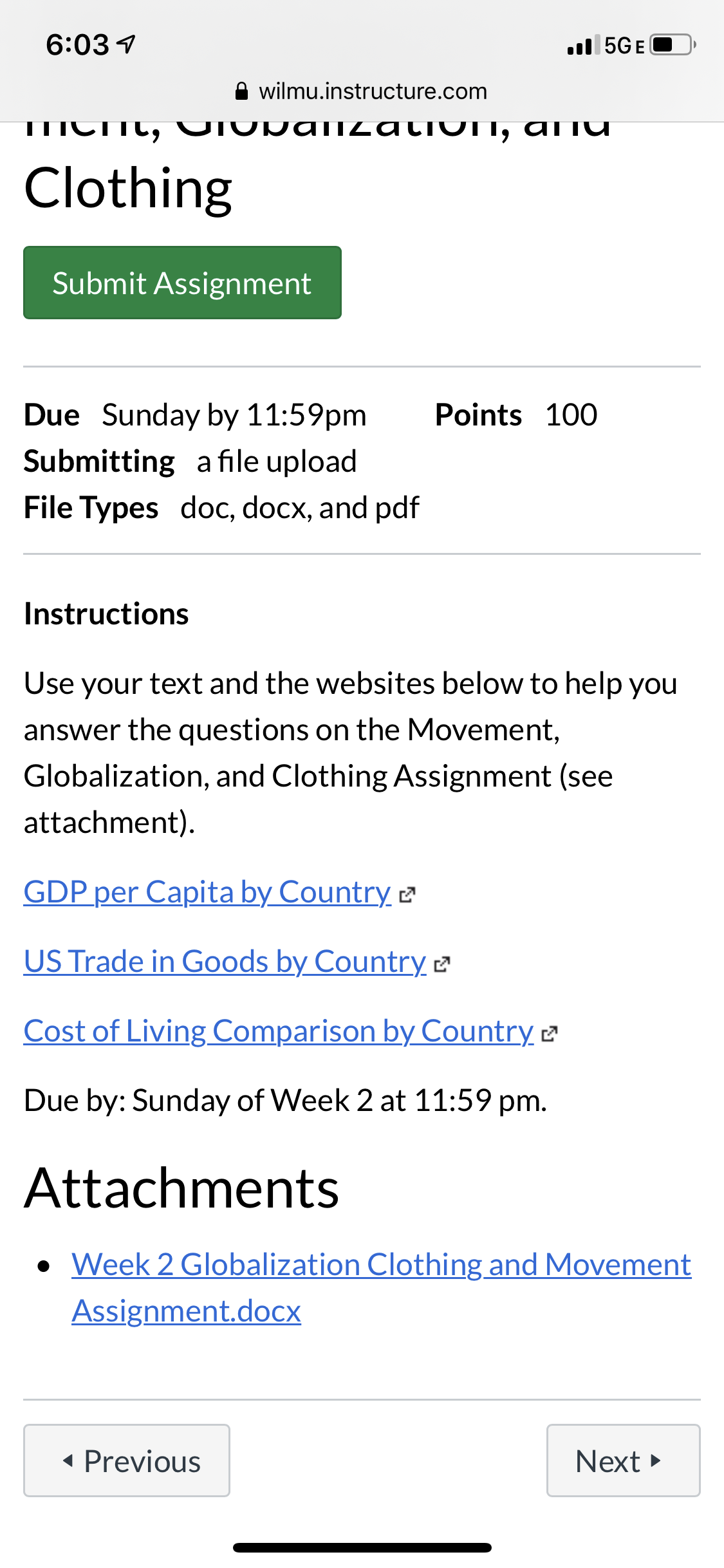
Task: Go to the Previous module item
Action: coord(127,1461)
